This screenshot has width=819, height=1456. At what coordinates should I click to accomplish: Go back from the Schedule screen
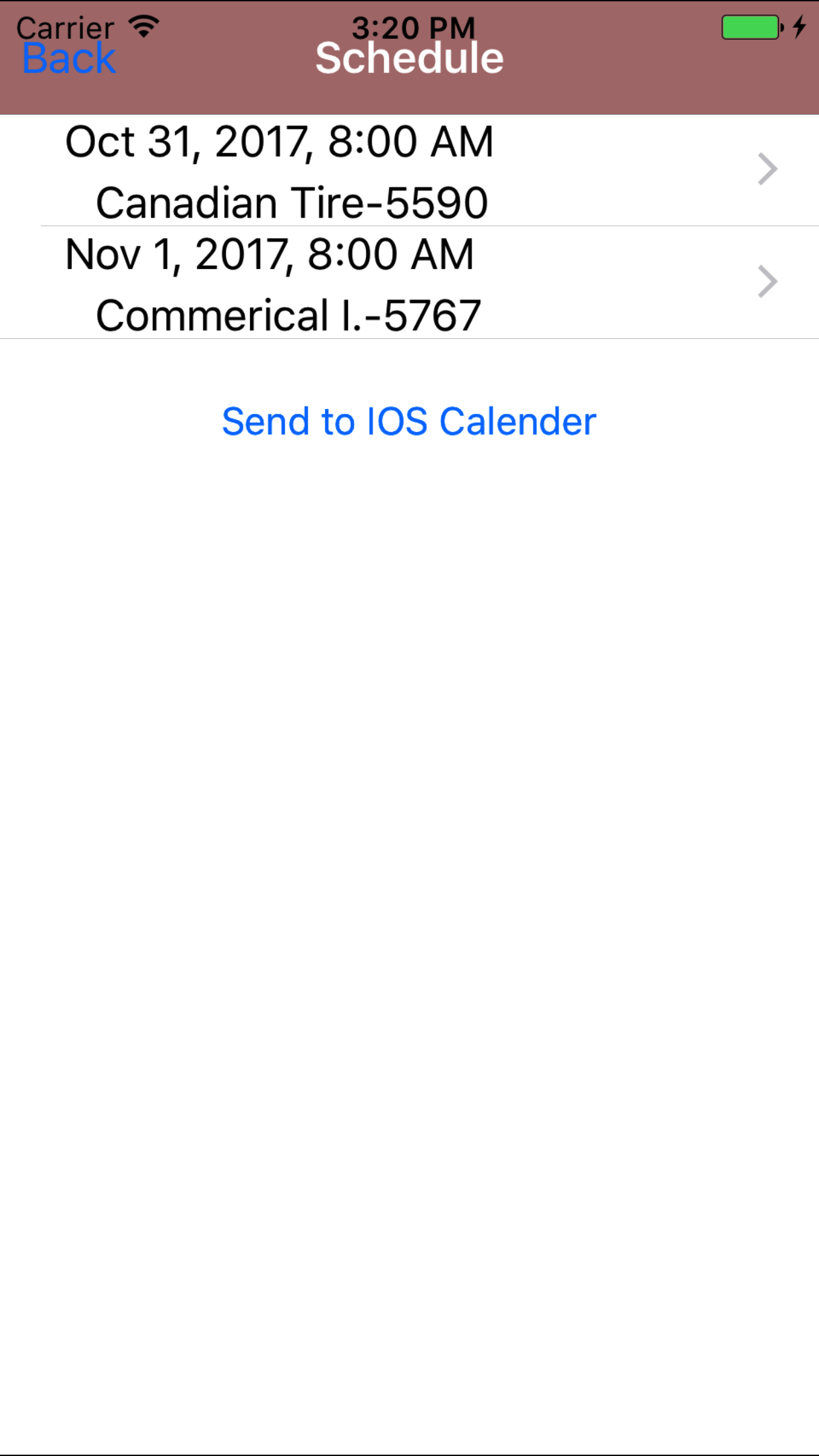point(69,59)
